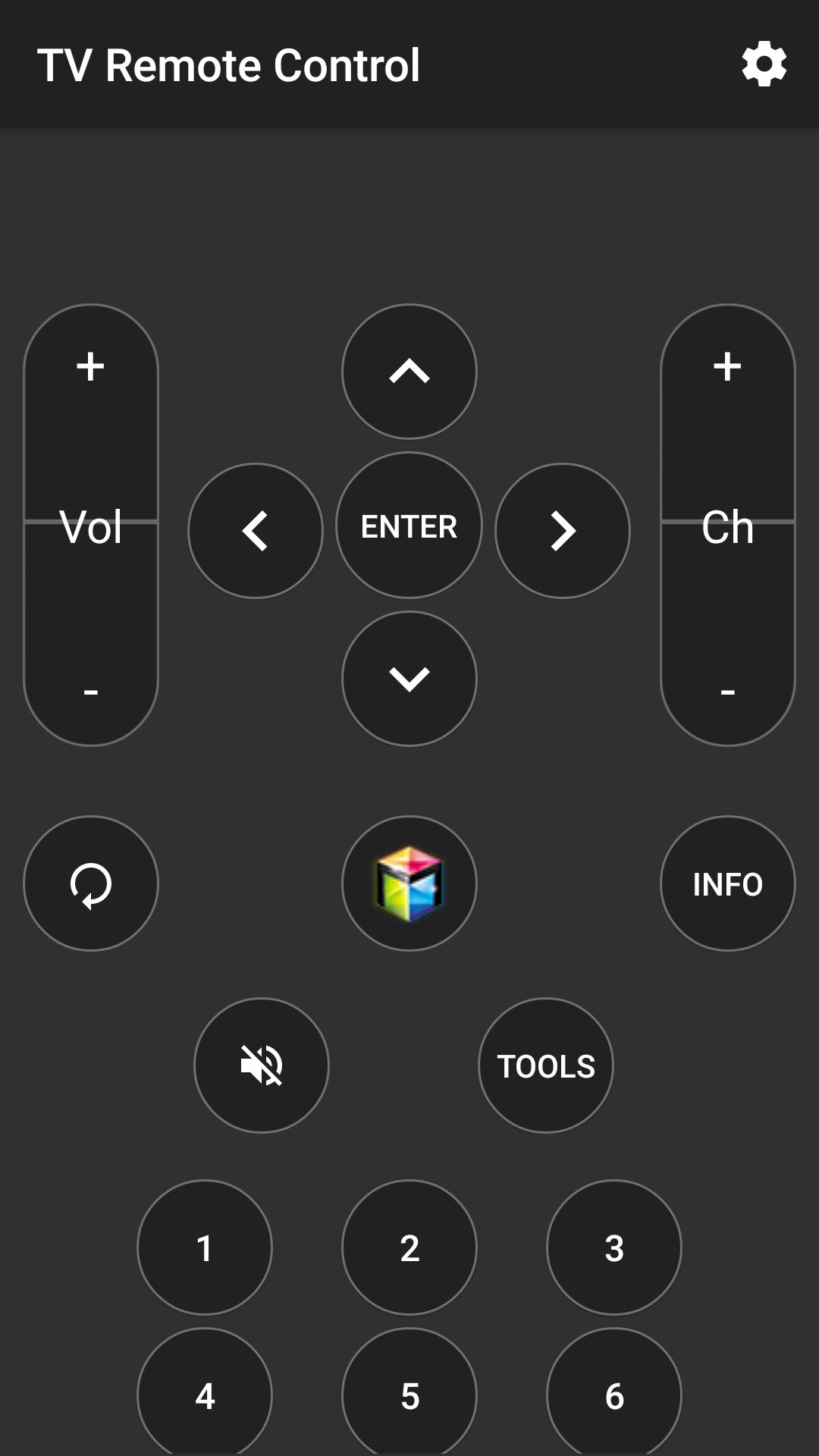Tap number 5 key

click(409, 1394)
